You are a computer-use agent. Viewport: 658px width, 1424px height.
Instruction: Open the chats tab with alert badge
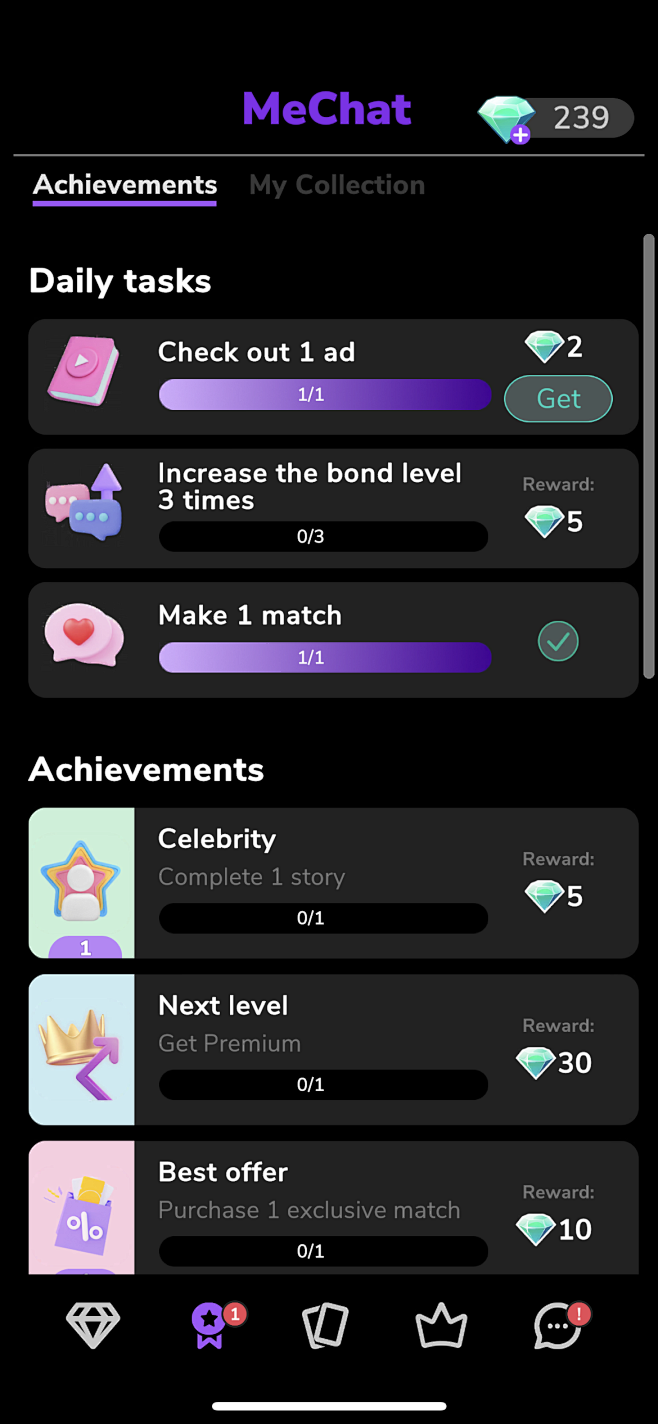pos(558,1327)
